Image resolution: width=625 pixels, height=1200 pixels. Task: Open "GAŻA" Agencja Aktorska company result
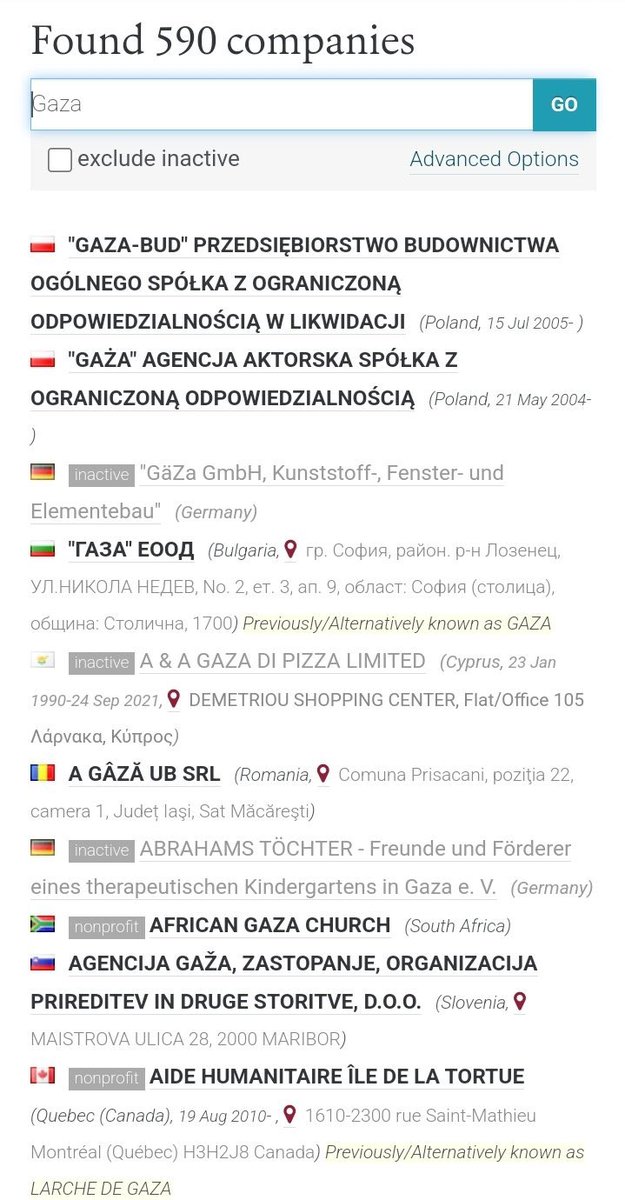262,359
